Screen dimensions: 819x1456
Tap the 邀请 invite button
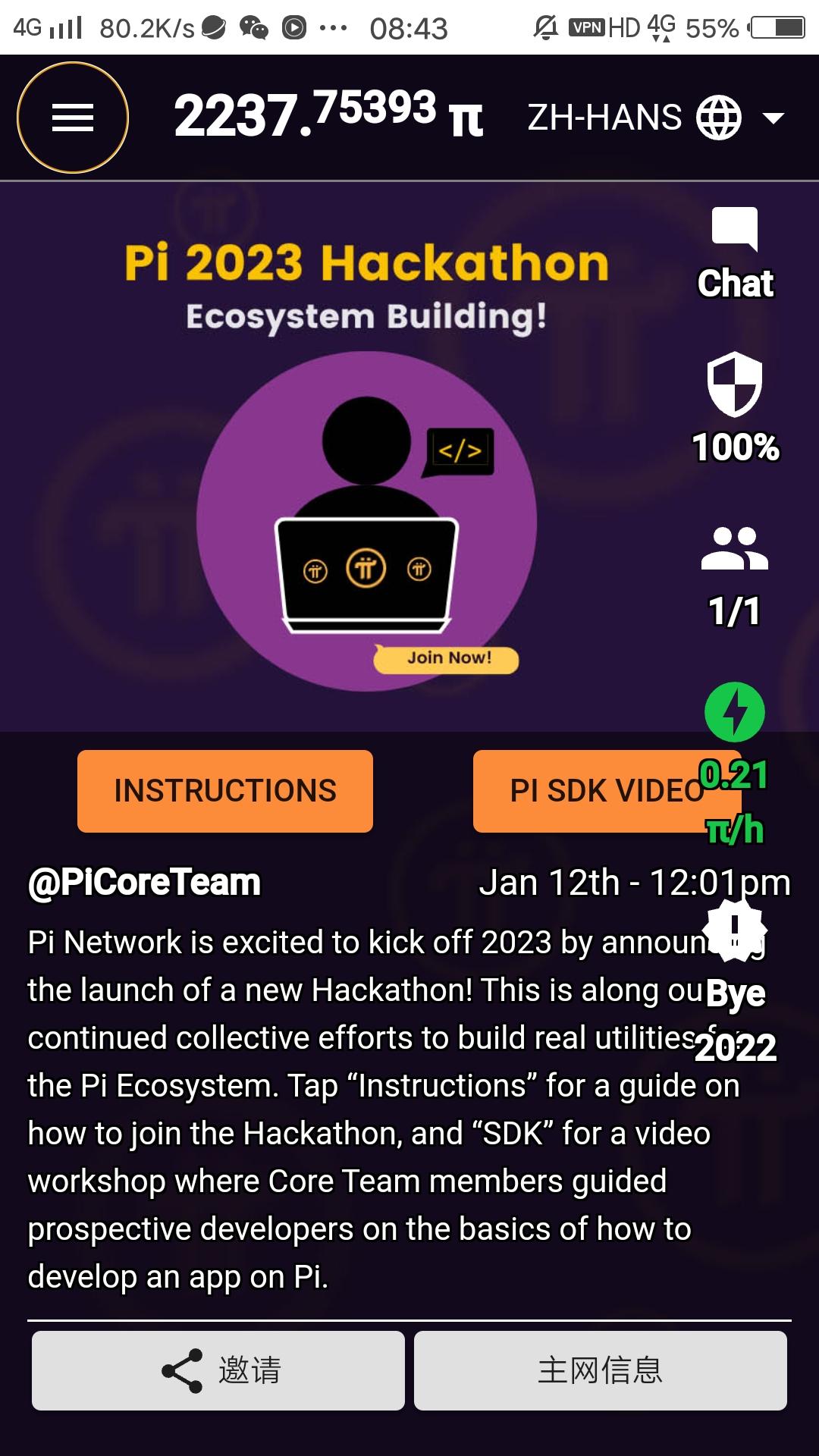tap(218, 1370)
